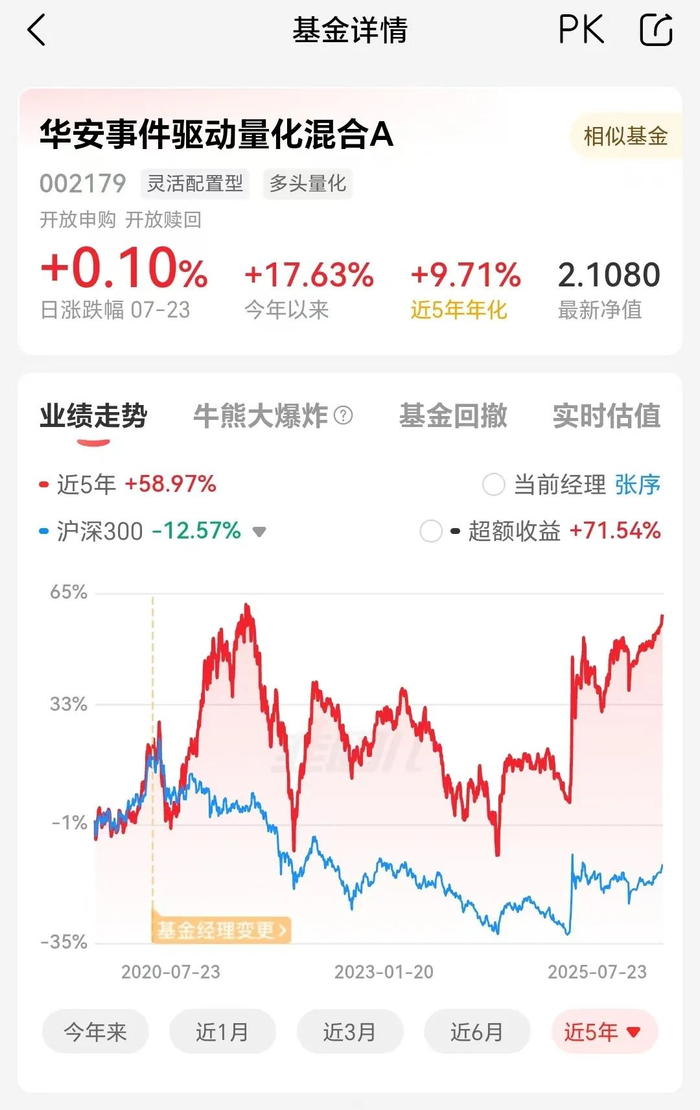Open the 近5年 range dropdown
The height and width of the screenshot is (1110, 700).
604,1031
